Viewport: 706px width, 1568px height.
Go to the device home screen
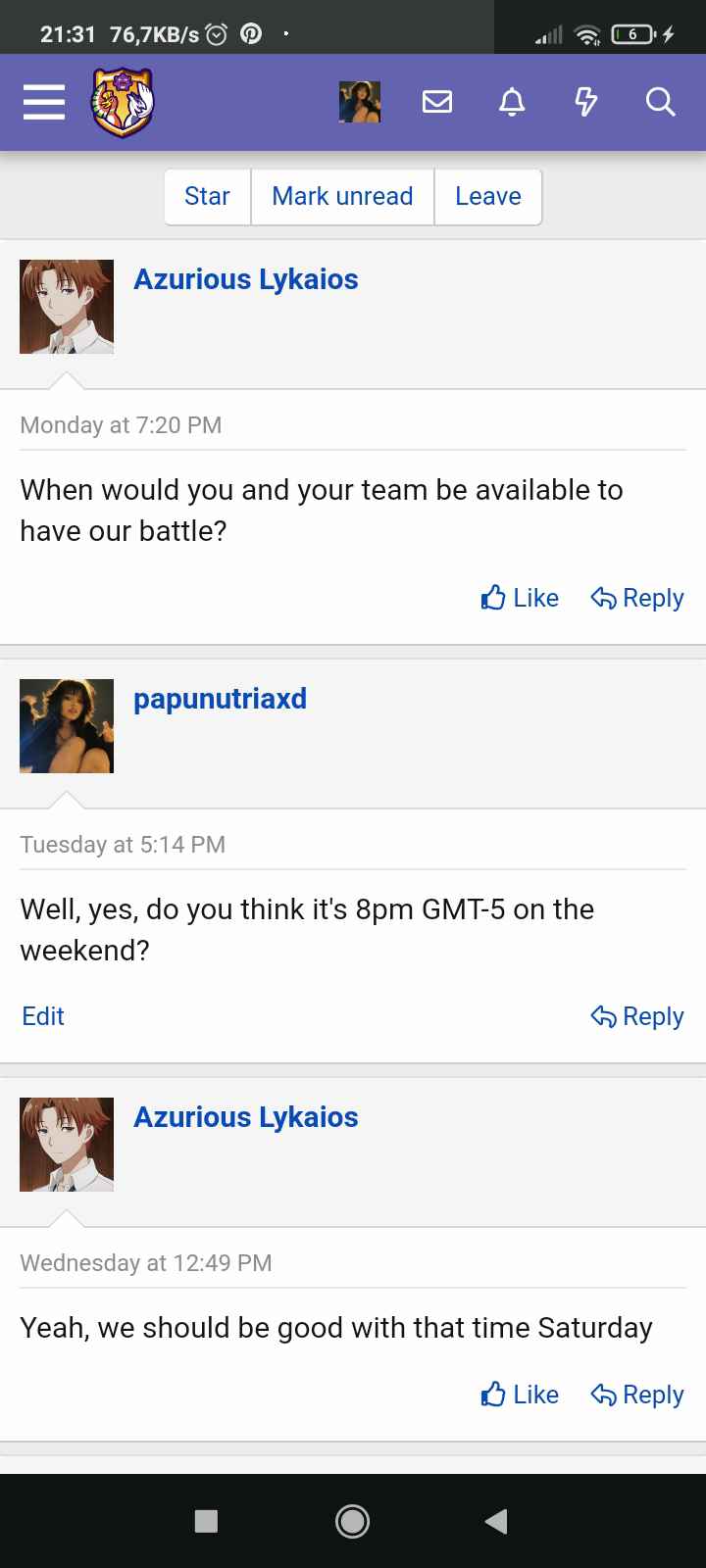(x=352, y=1520)
